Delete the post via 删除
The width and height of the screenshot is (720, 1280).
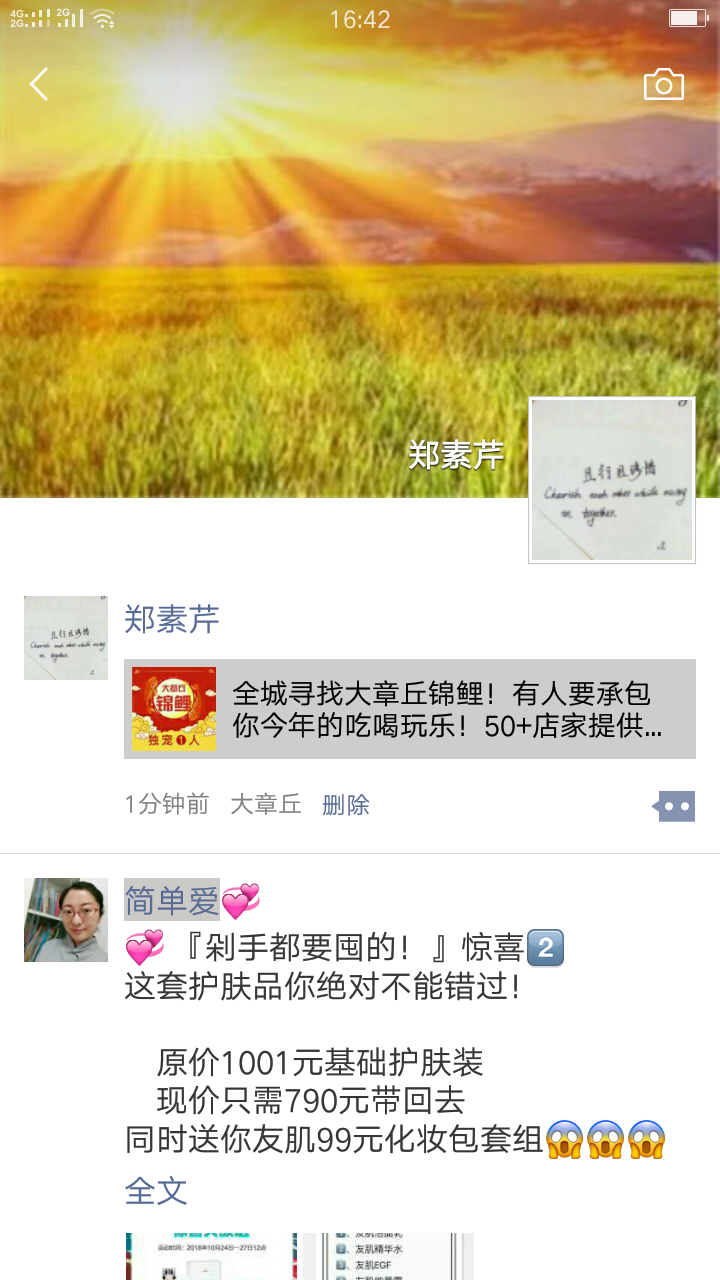[x=346, y=805]
